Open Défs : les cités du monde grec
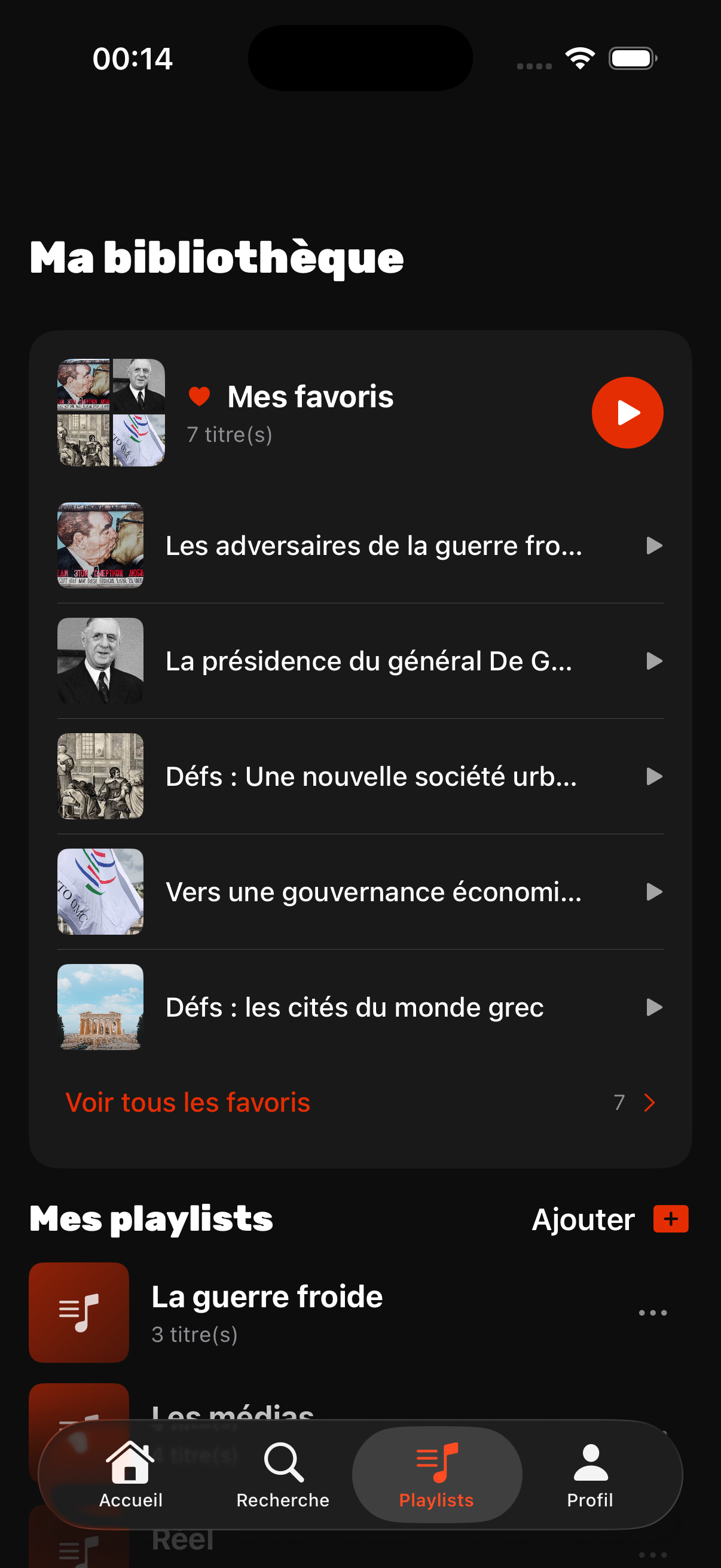This screenshot has height=1568, width=721. pos(354,1008)
